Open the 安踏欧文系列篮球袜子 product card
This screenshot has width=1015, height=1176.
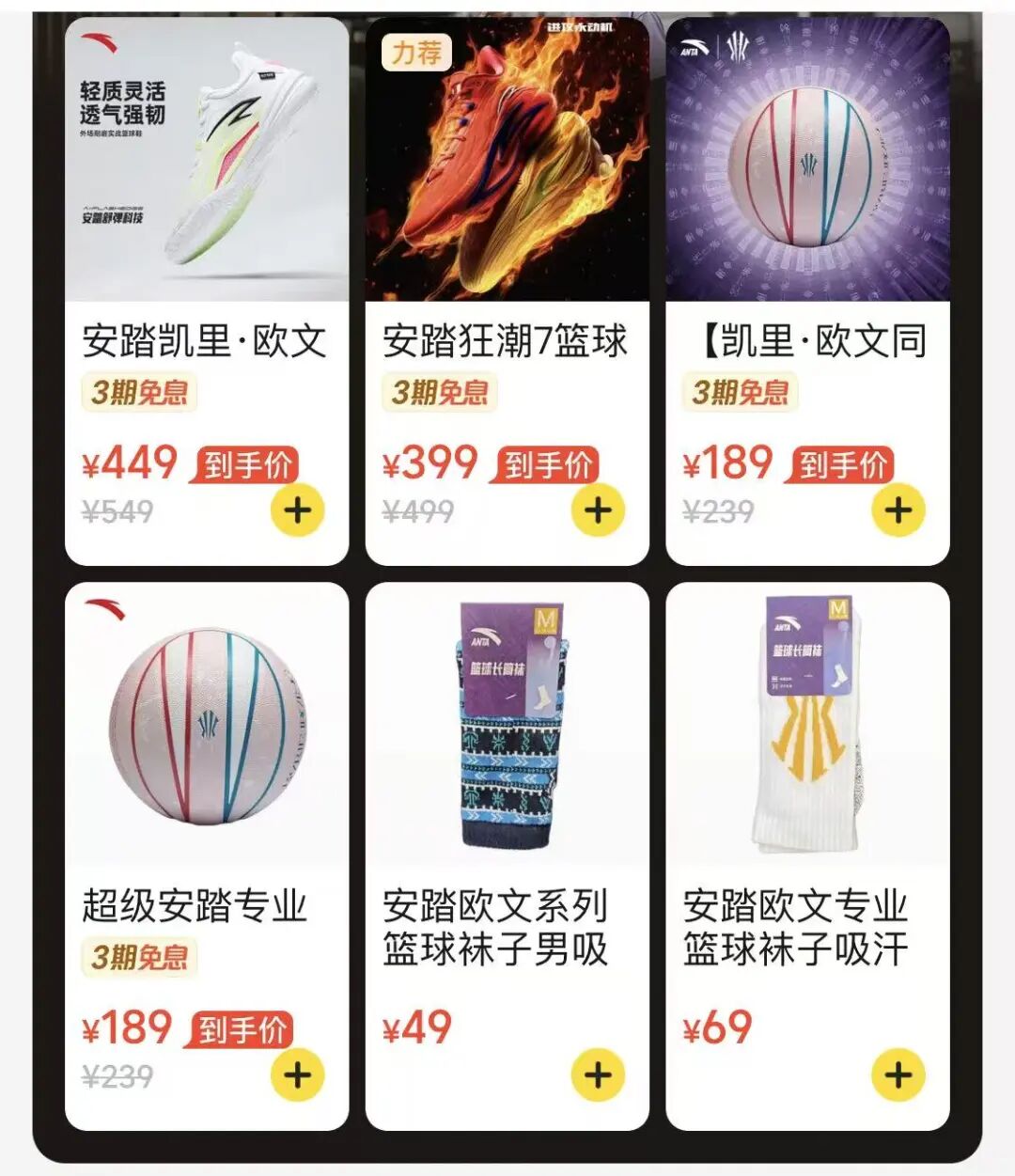(x=507, y=724)
